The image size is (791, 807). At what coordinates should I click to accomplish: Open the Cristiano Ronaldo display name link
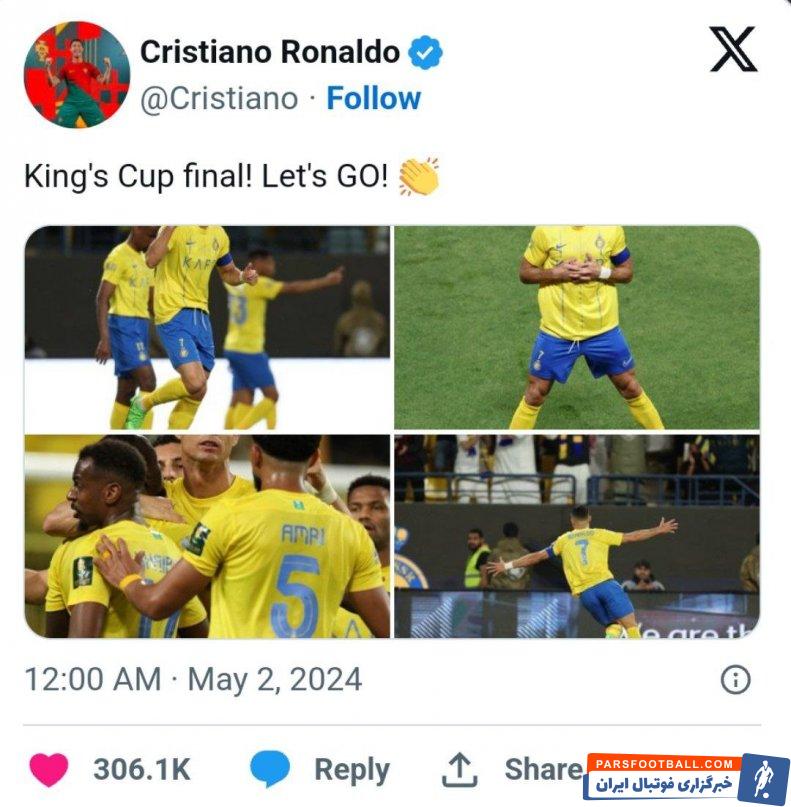click(270, 52)
